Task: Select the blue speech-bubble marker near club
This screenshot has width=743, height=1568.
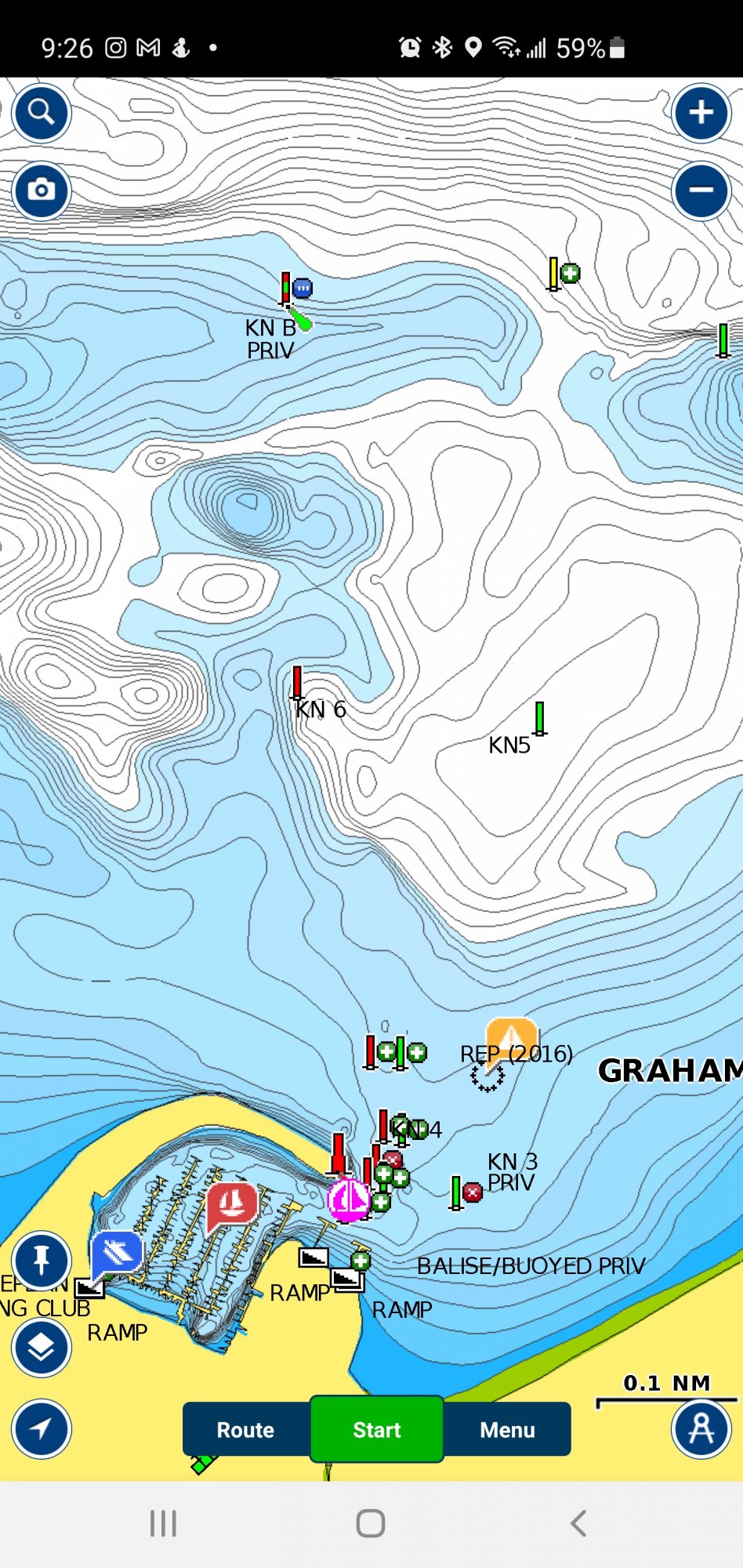Action: pyautogui.click(x=118, y=1252)
